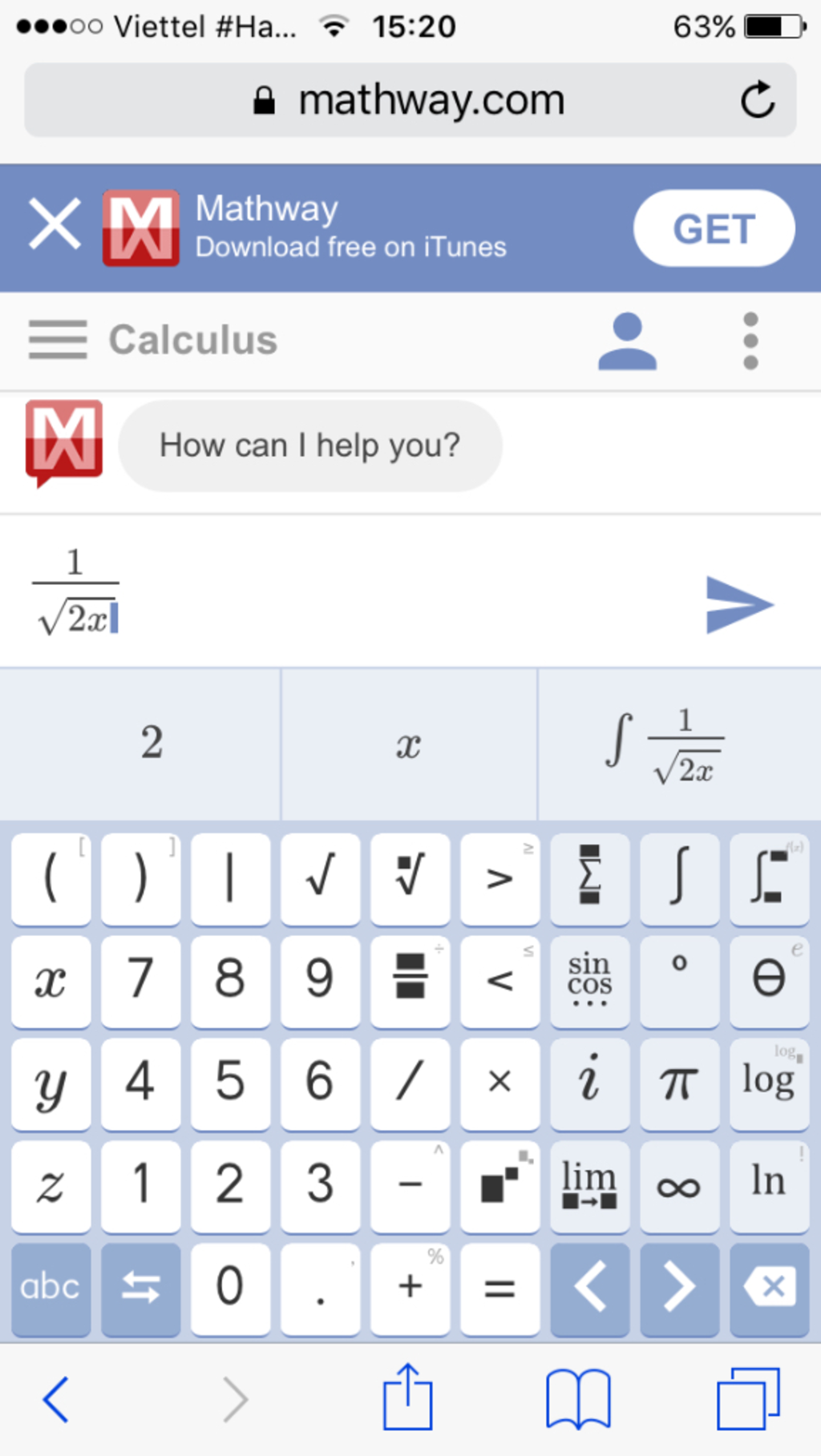821x1456 pixels.
Task: Open the user account profile icon
Action: tap(627, 341)
